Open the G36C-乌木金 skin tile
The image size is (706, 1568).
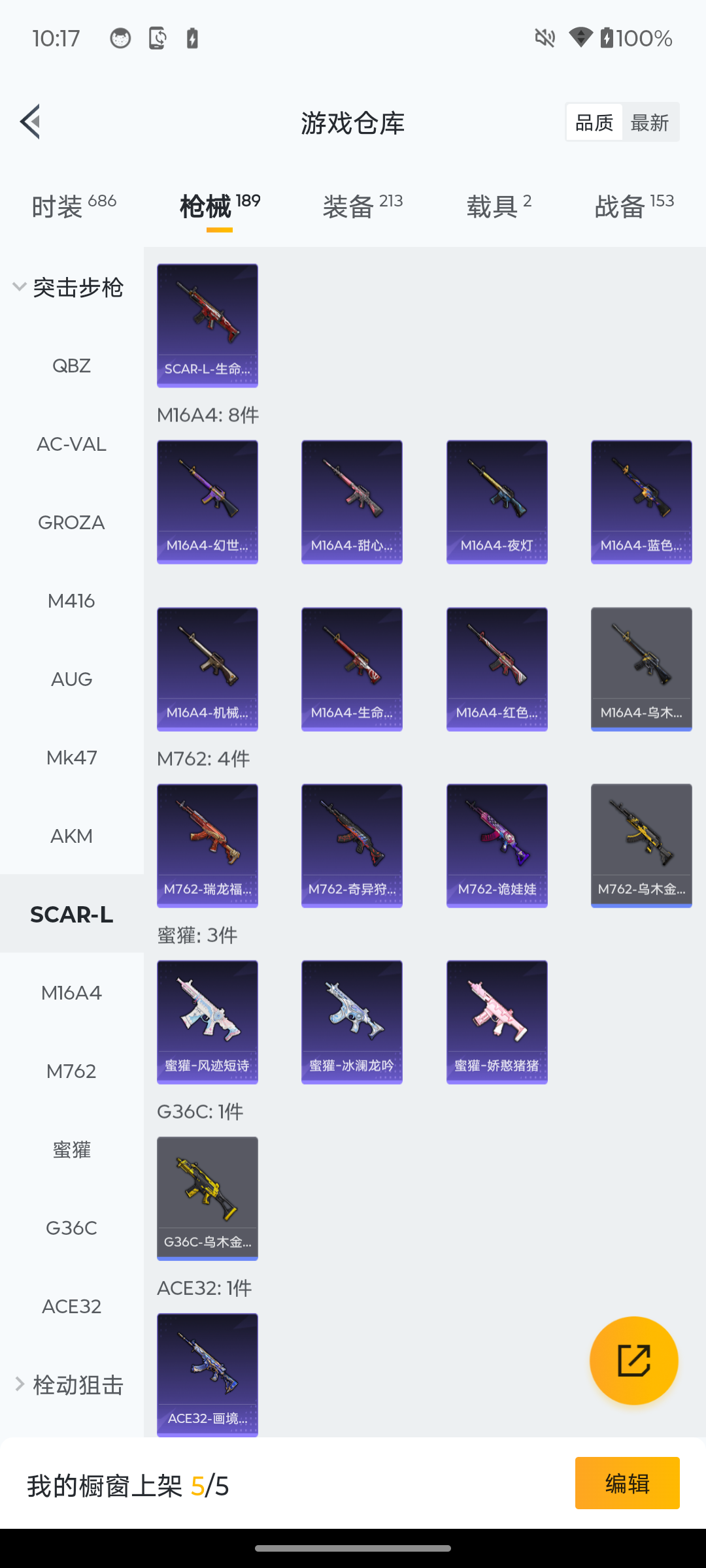(x=207, y=1198)
